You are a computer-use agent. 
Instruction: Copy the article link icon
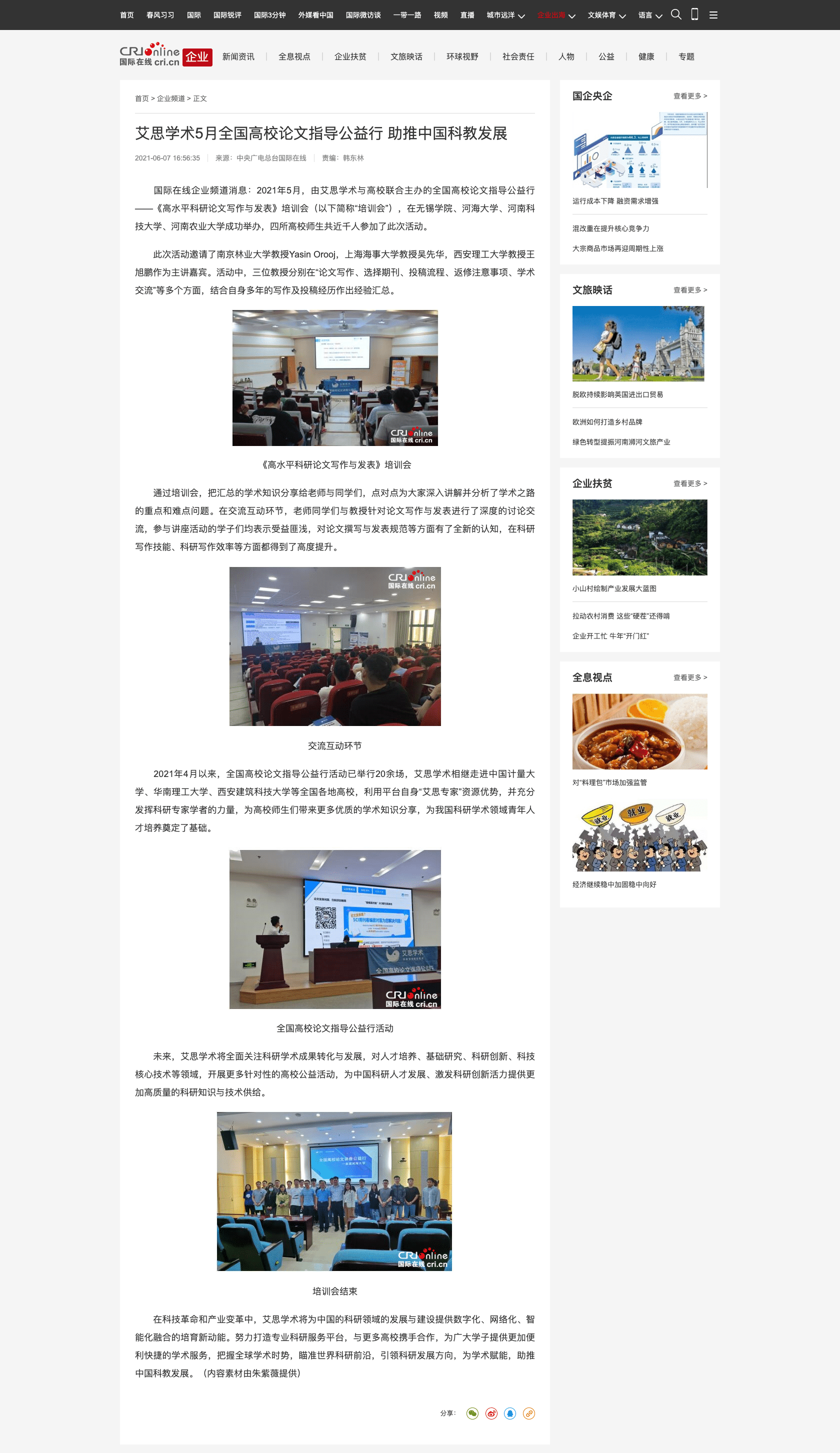tap(528, 1413)
